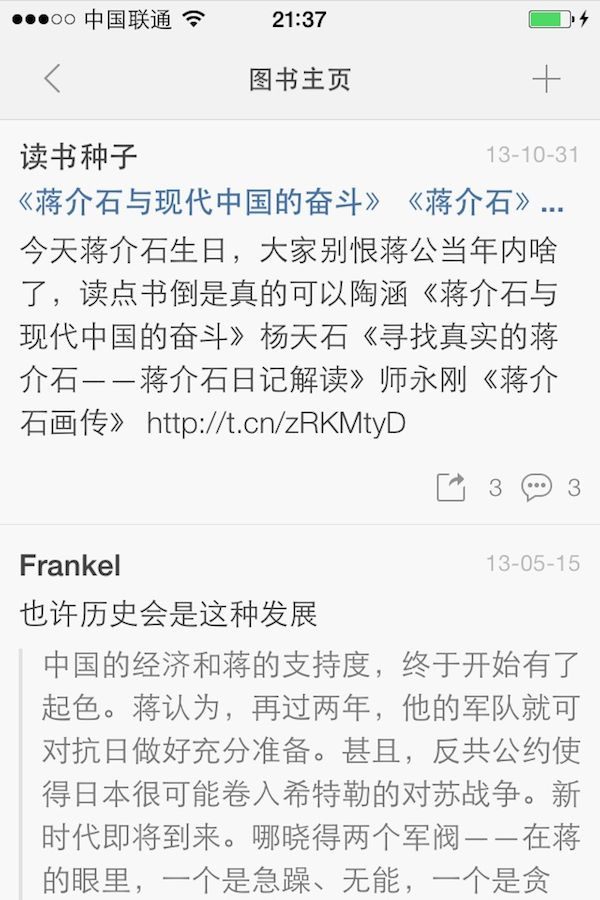Open the blue book link 《蒋介石与现代中国的奋斗》
The image size is (600, 900).
pyautogui.click(x=200, y=203)
